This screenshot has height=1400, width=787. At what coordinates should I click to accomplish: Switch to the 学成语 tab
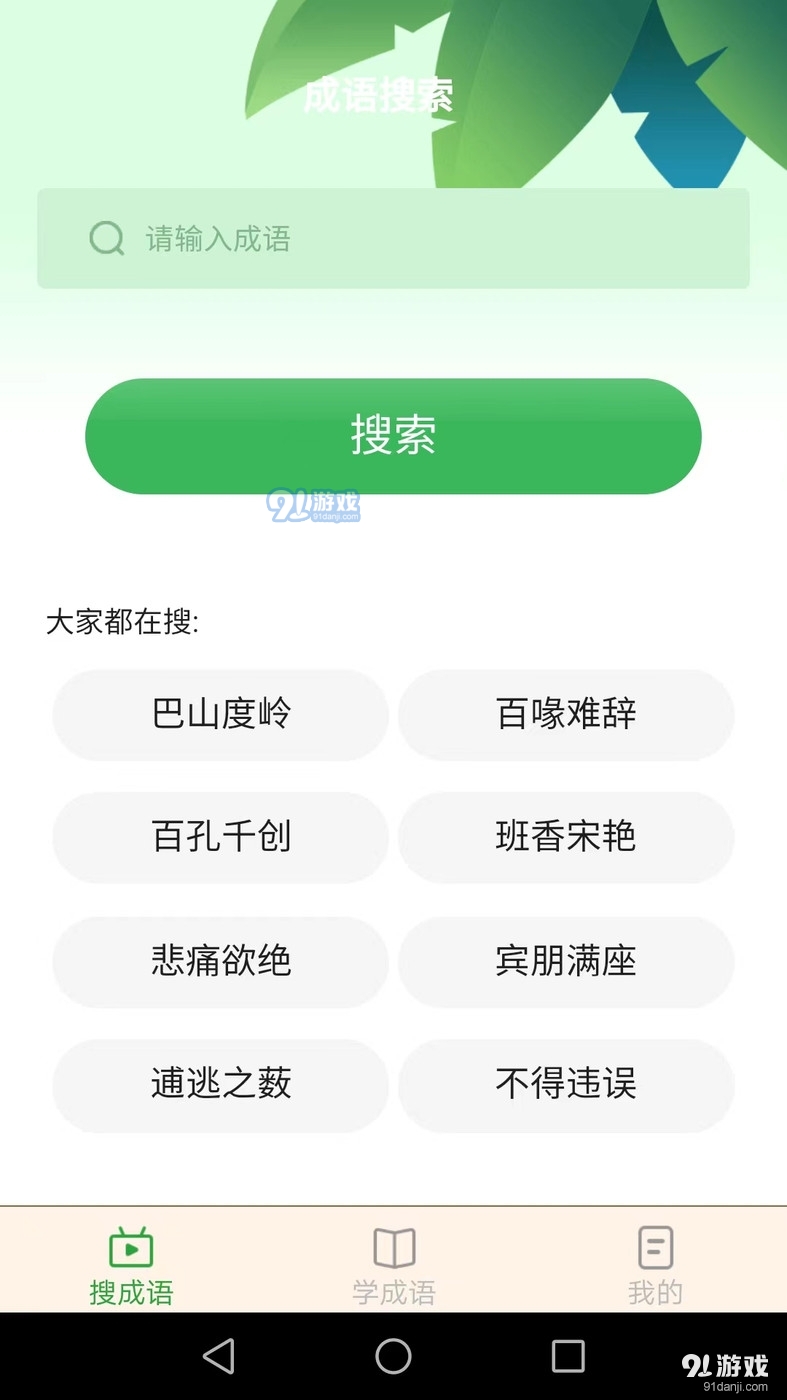point(393,1262)
